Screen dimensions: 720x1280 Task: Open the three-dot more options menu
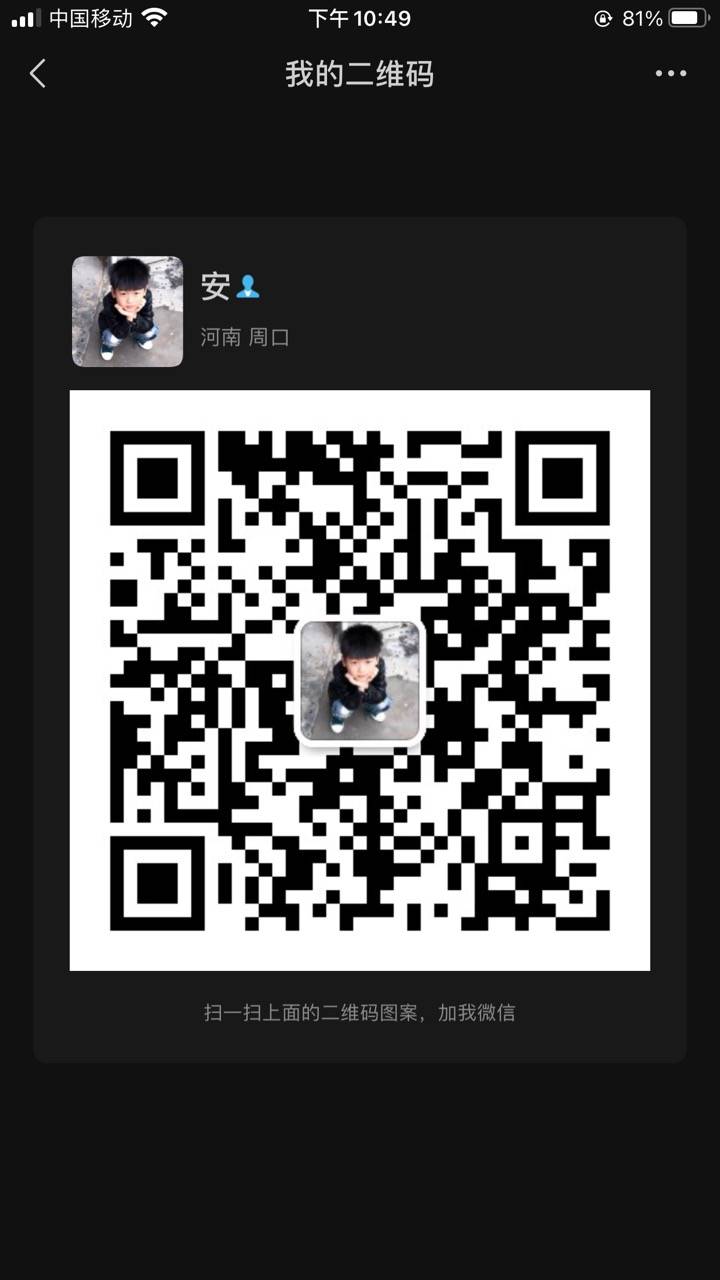point(670,73)
